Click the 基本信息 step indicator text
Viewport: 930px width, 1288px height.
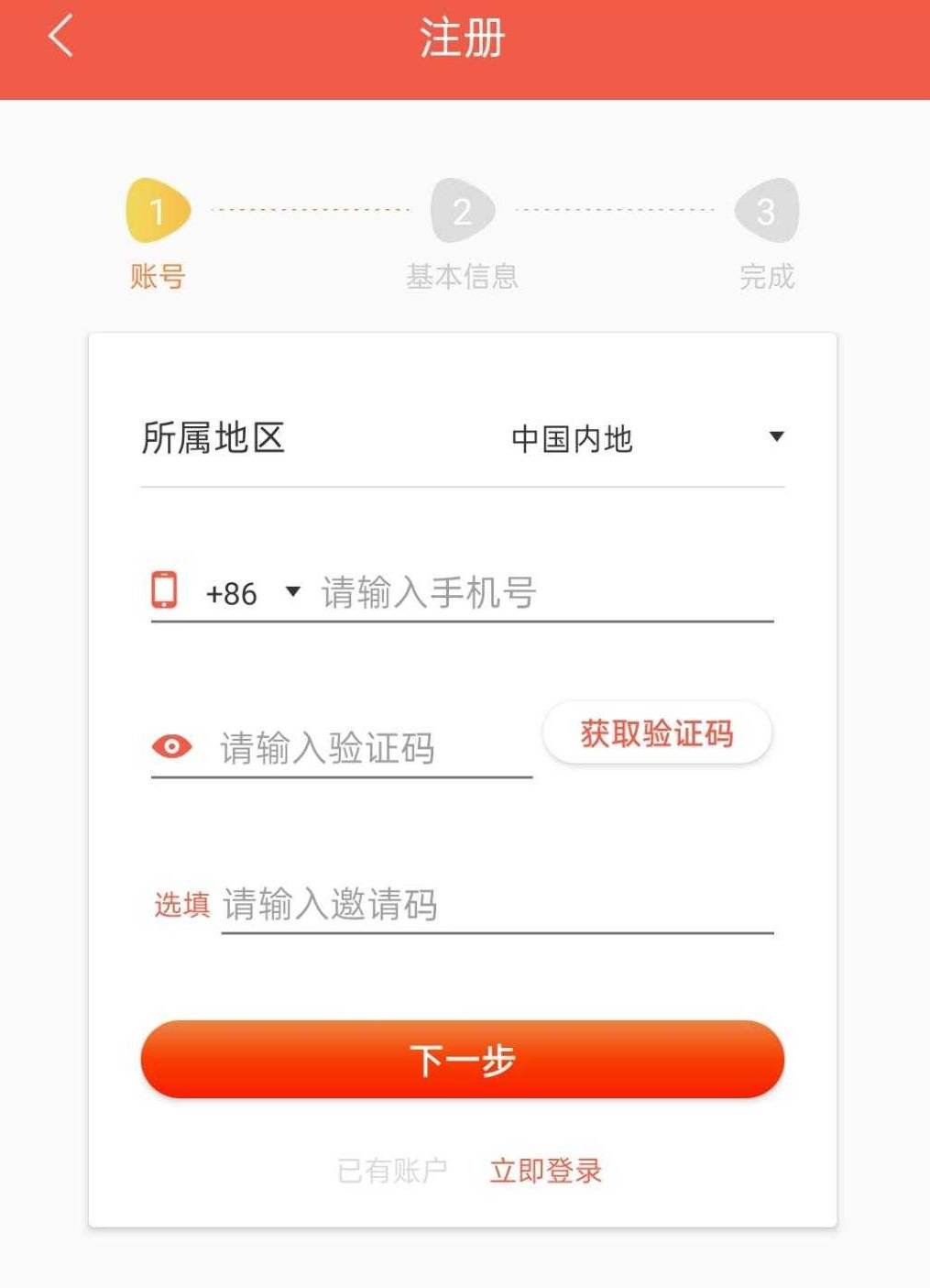463,274
